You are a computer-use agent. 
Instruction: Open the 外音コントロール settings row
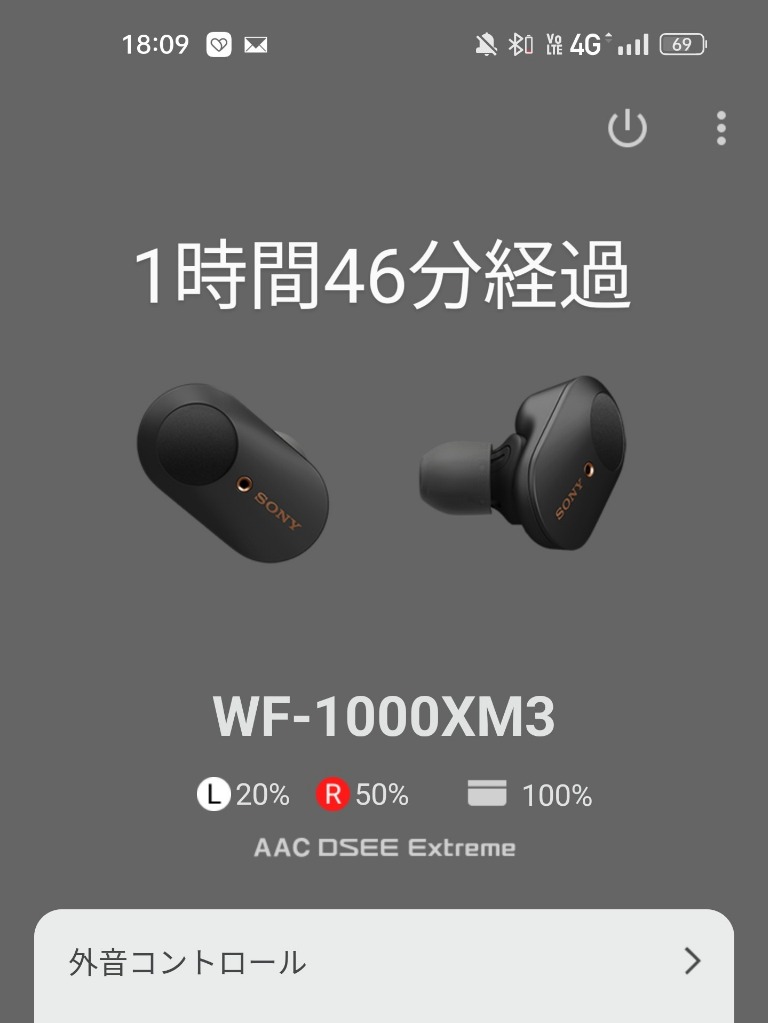(x=384, y=962)
